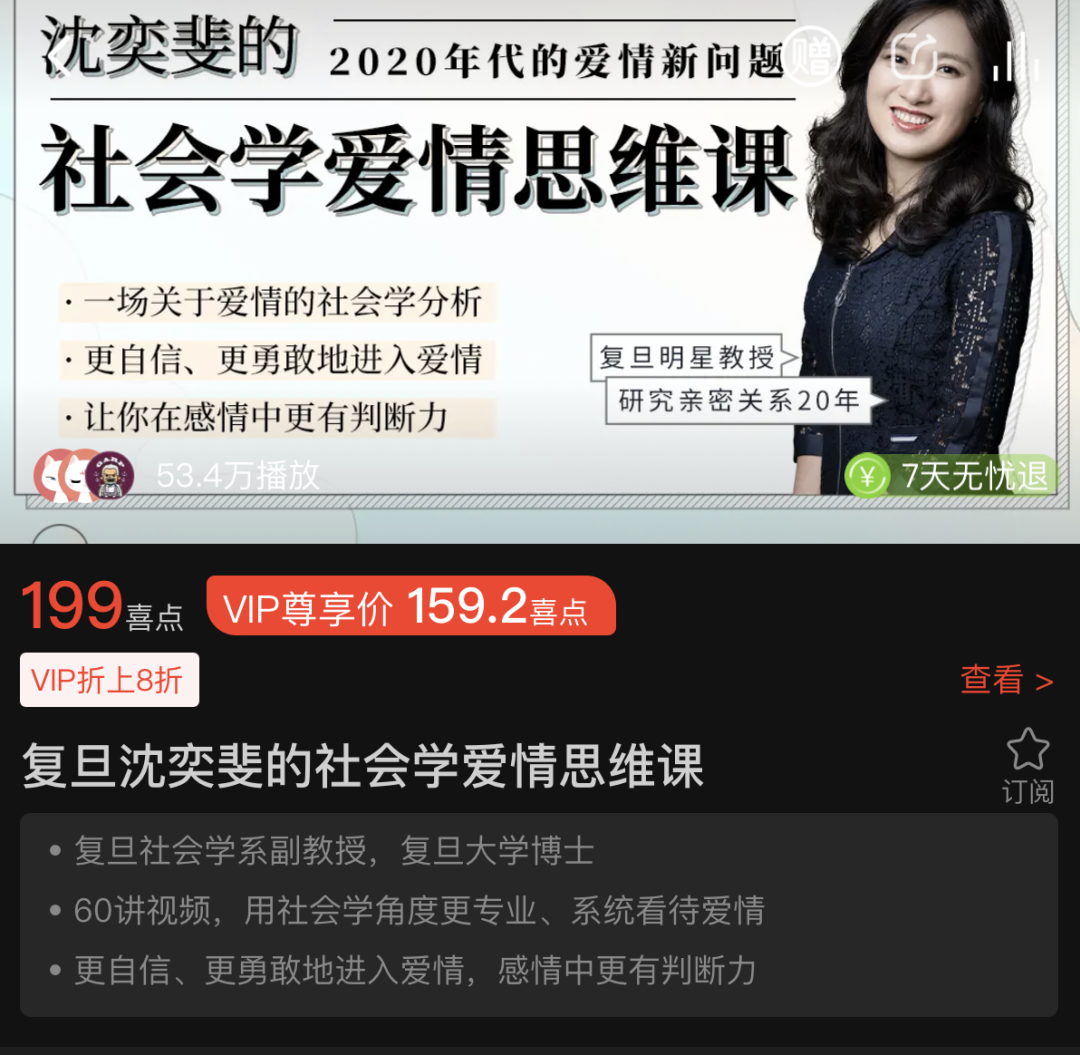Tap the VIP尊享价 159.2喜点 button
Image resolution: width=1080 pixels, height=1055 pixels.
tap(410, 606)
